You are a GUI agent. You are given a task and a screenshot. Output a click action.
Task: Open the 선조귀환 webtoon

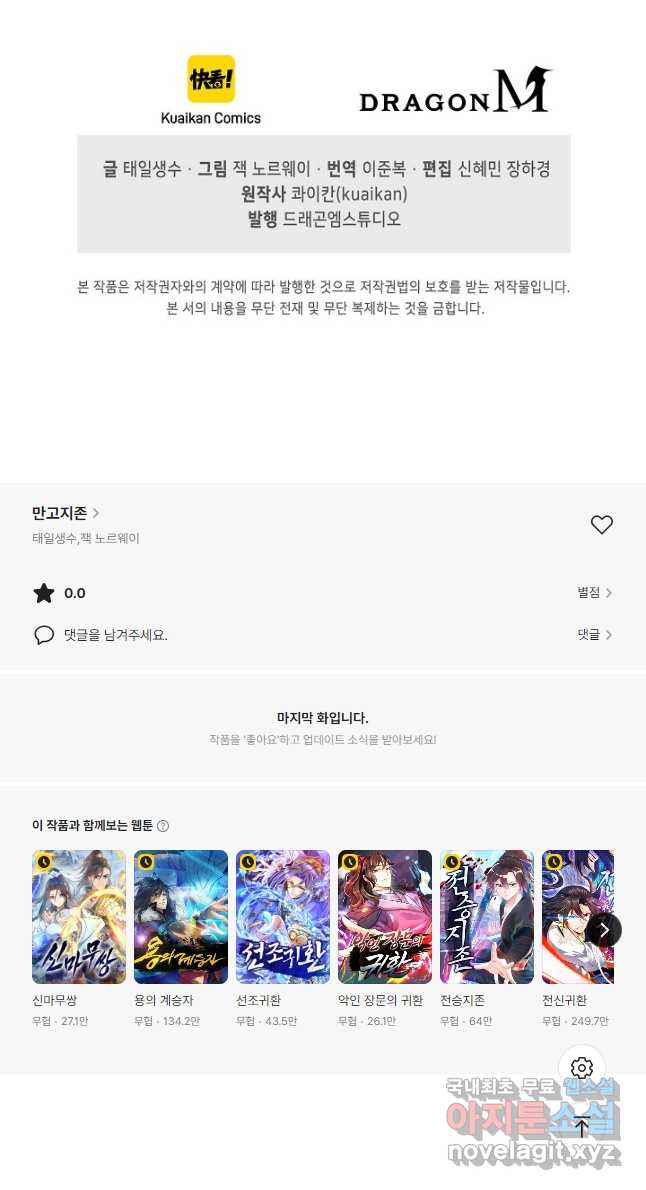(x=283, y=917)
